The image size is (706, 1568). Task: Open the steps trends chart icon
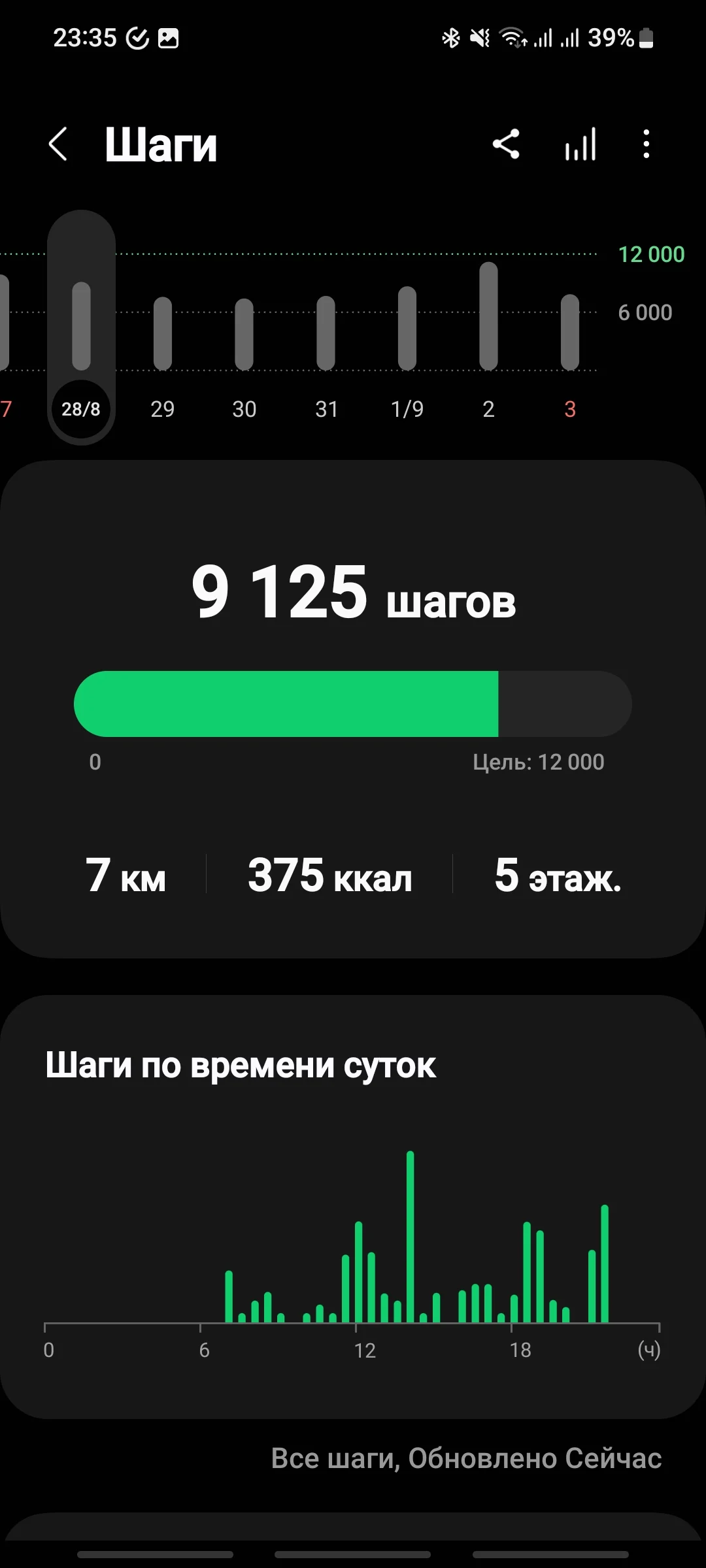click(580, 144)
